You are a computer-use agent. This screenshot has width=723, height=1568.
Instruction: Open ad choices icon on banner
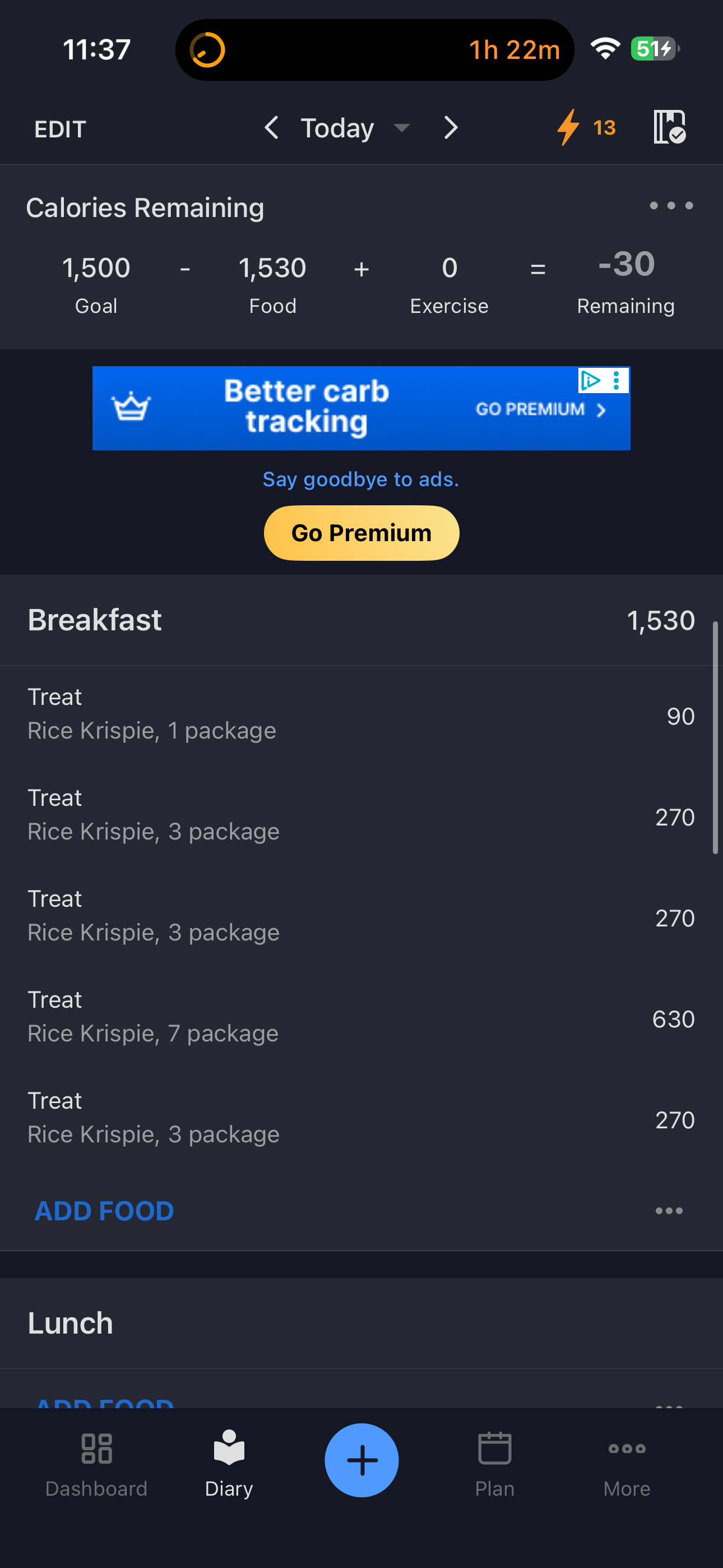coord(590,380)
